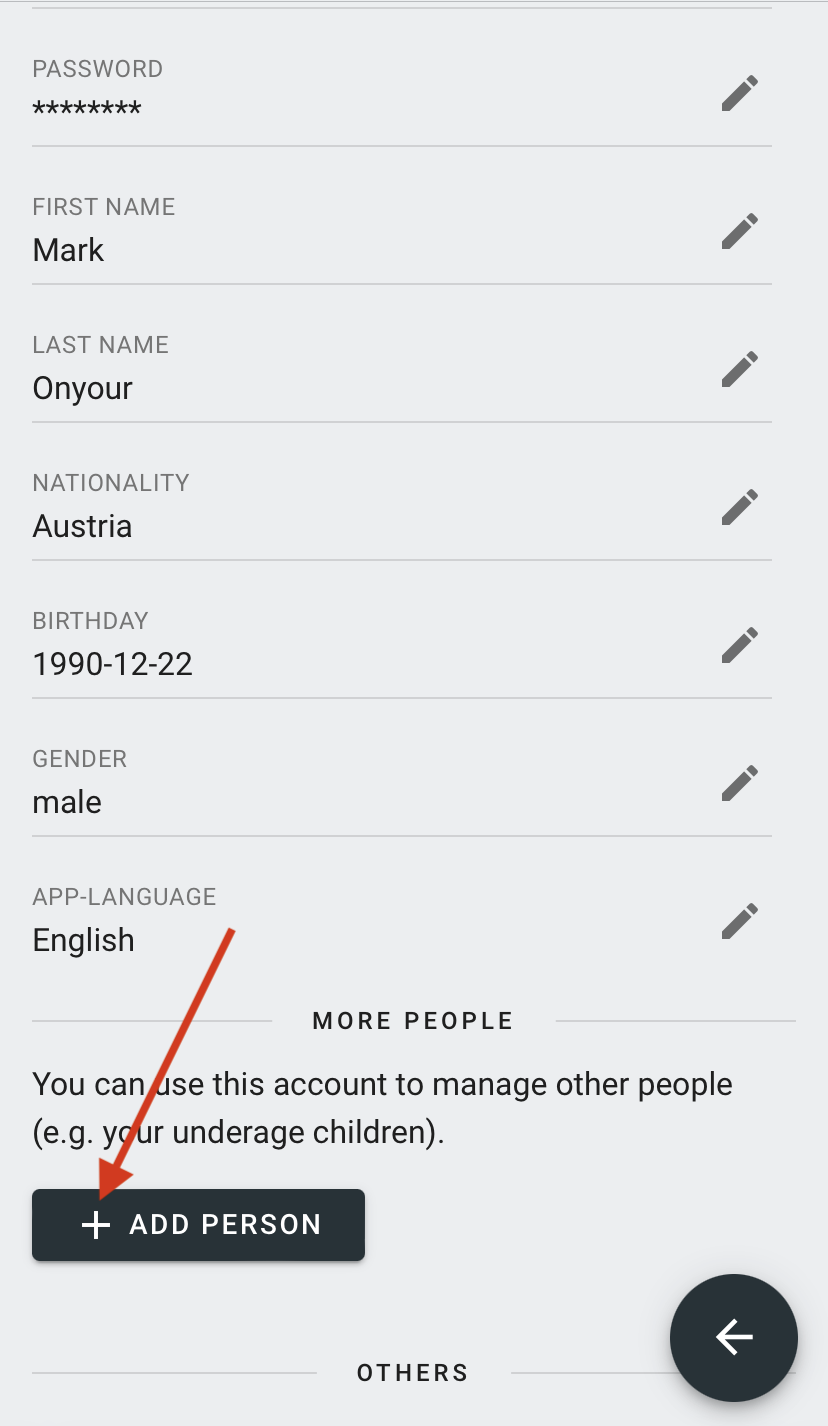Edit the app-language English
This screenshot has width=828, height=1426.
[740, 922]
